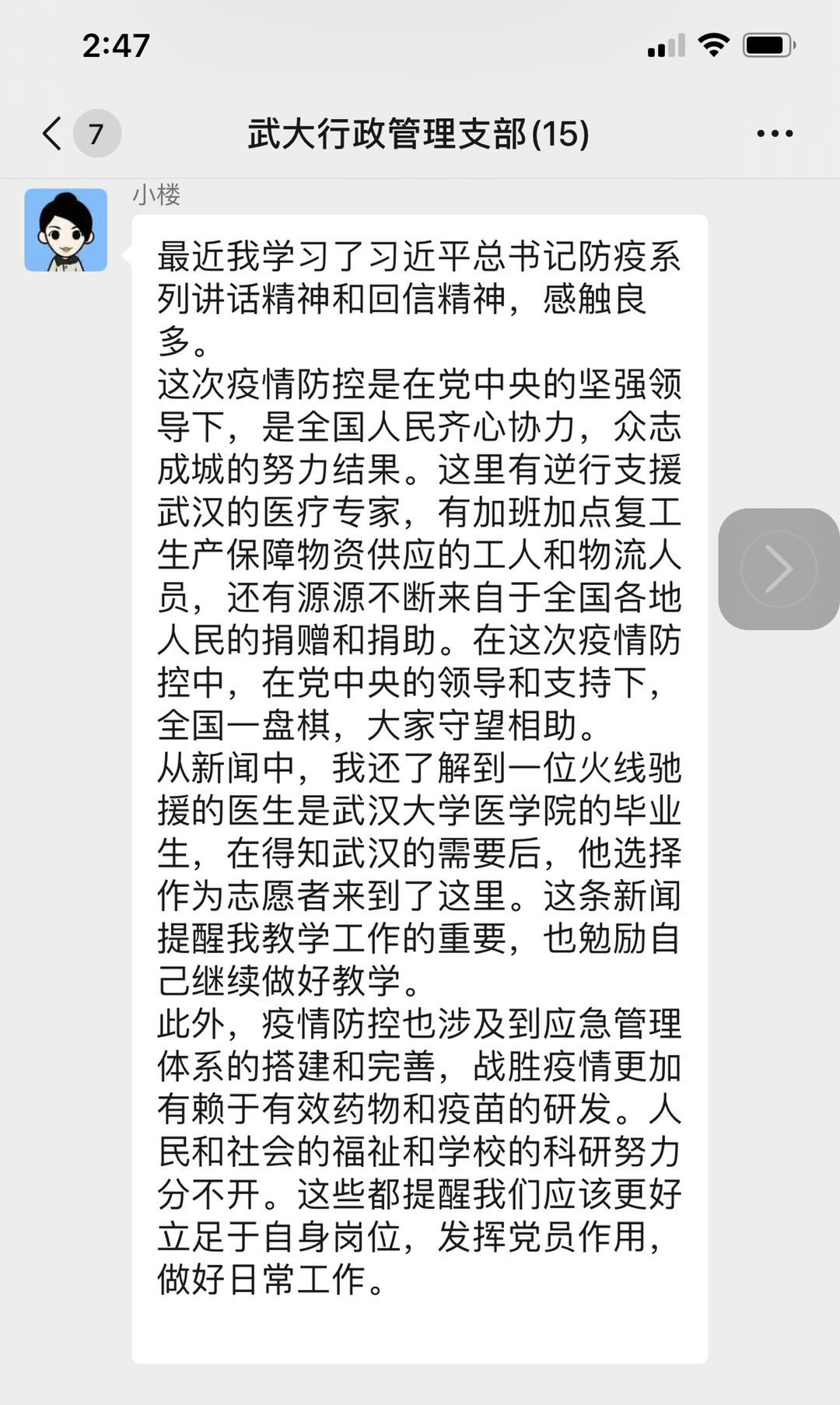Open 小楼's profile avatar
This screenshot has height=1405, width=840.
coord(66,230)
